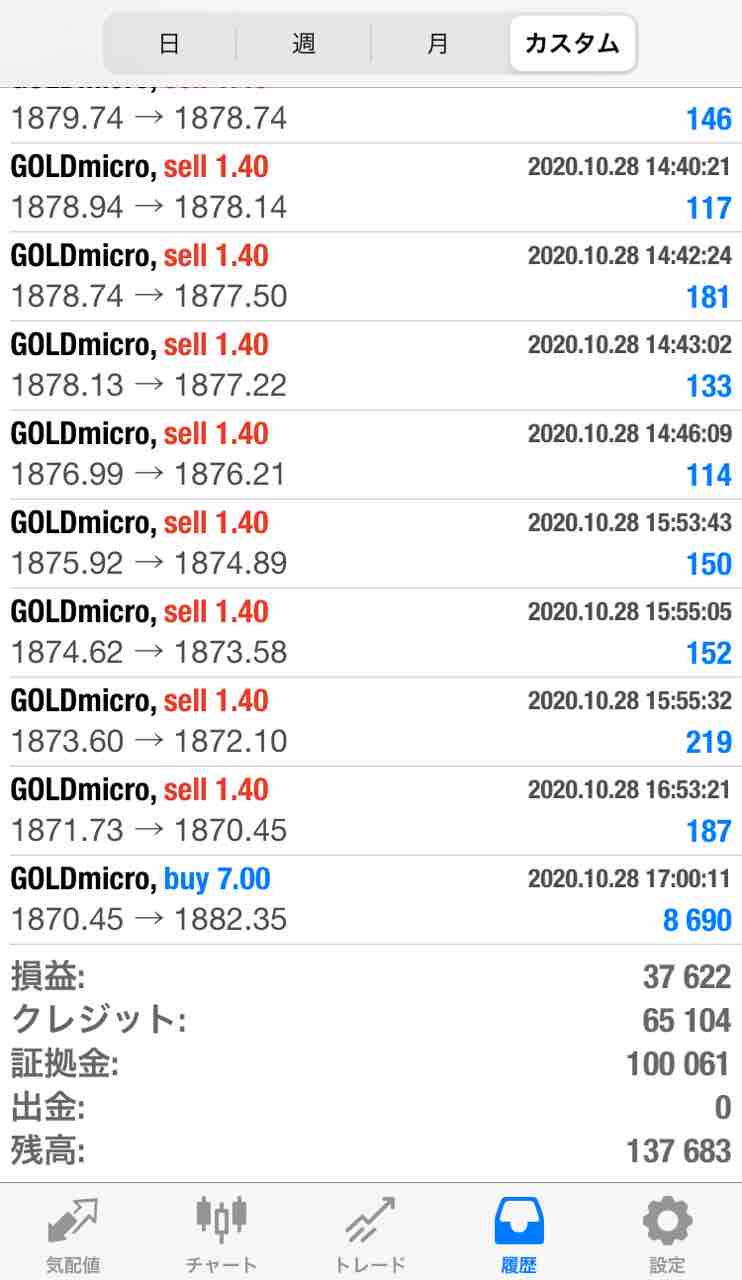Image resolution: width=742 pixels, height=1280 pixels.
Task: Open the sell trade from 14:42:24
Action: click(370, 276)
